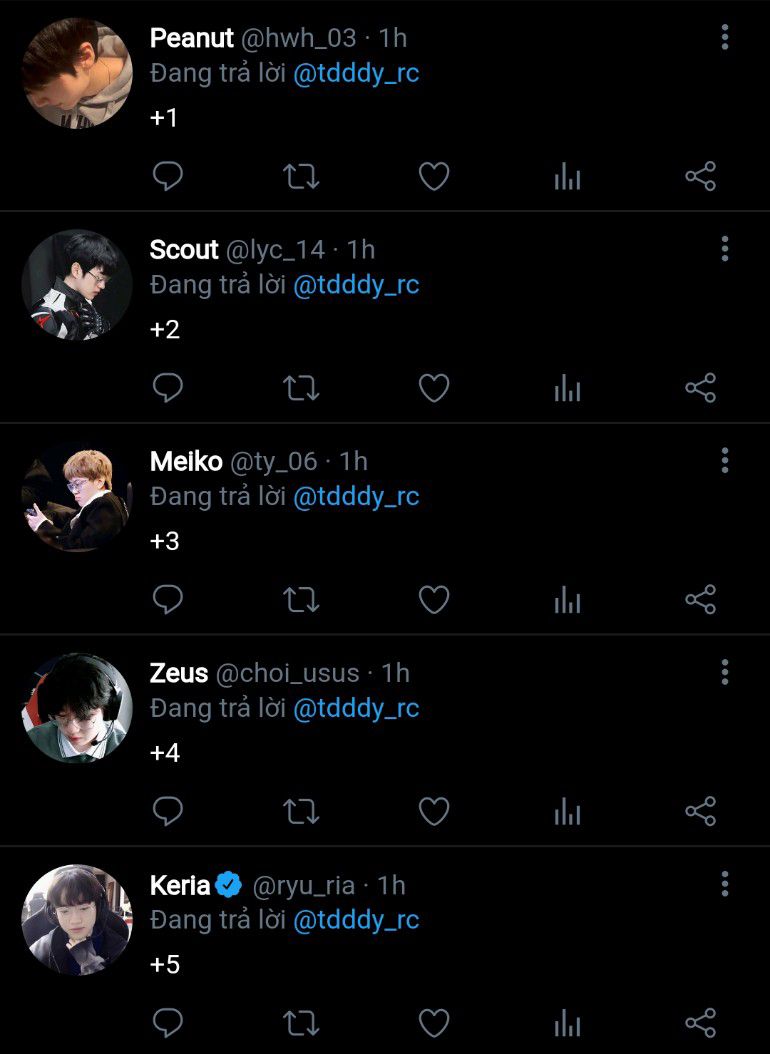Viewport: 770px width, 1054px height.
Task: Share Keria's +5 reply
Action: coord(701,1023)
